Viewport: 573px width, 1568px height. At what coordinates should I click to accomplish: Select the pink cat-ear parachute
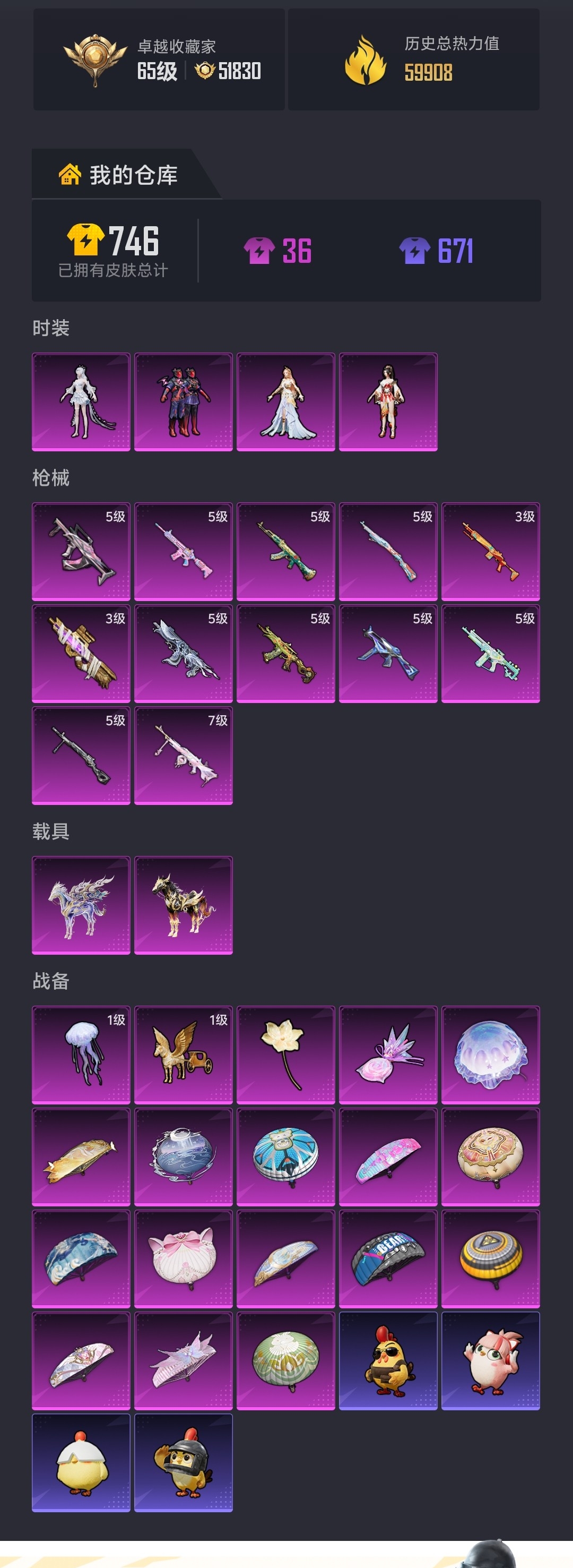tap(183, 1258)
